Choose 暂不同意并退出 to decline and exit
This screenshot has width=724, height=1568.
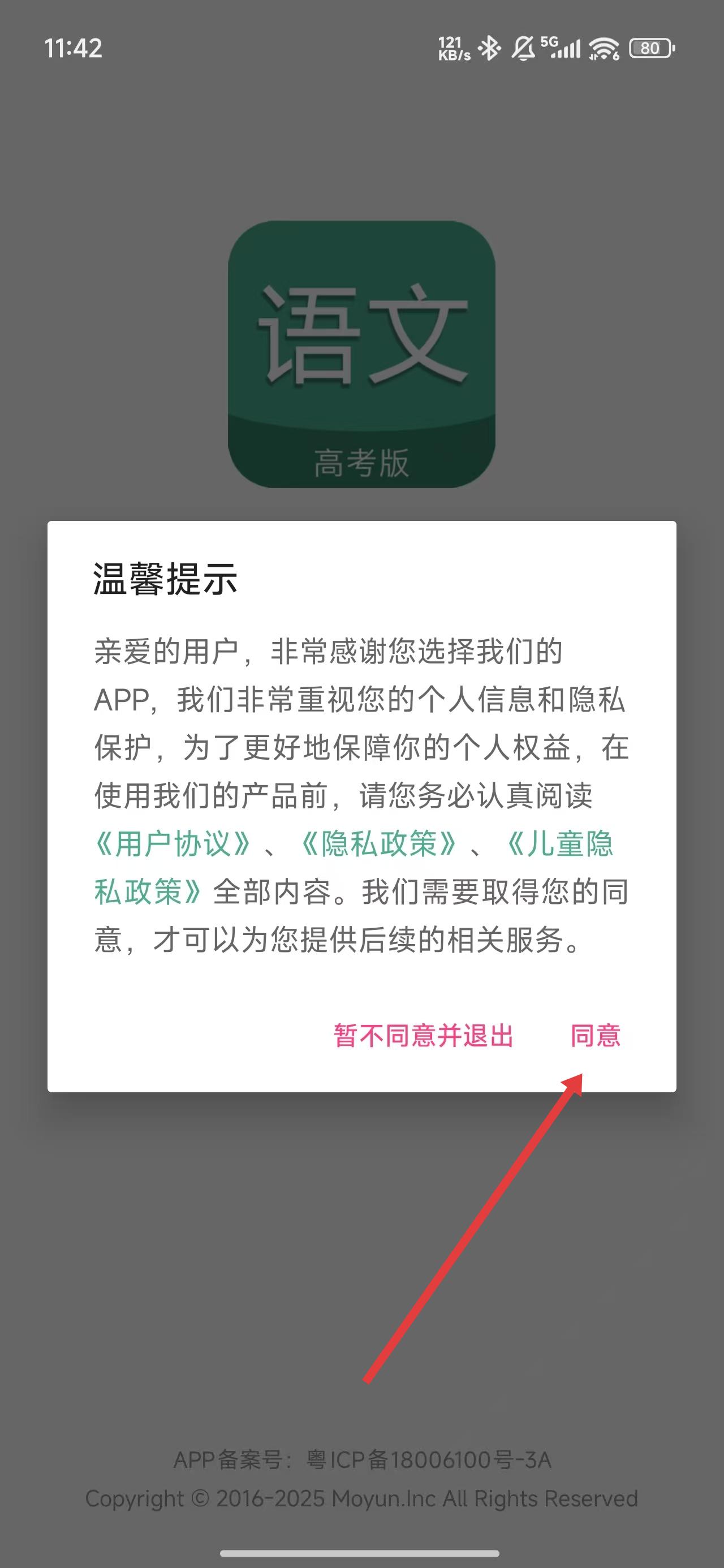pos(423,1035)
